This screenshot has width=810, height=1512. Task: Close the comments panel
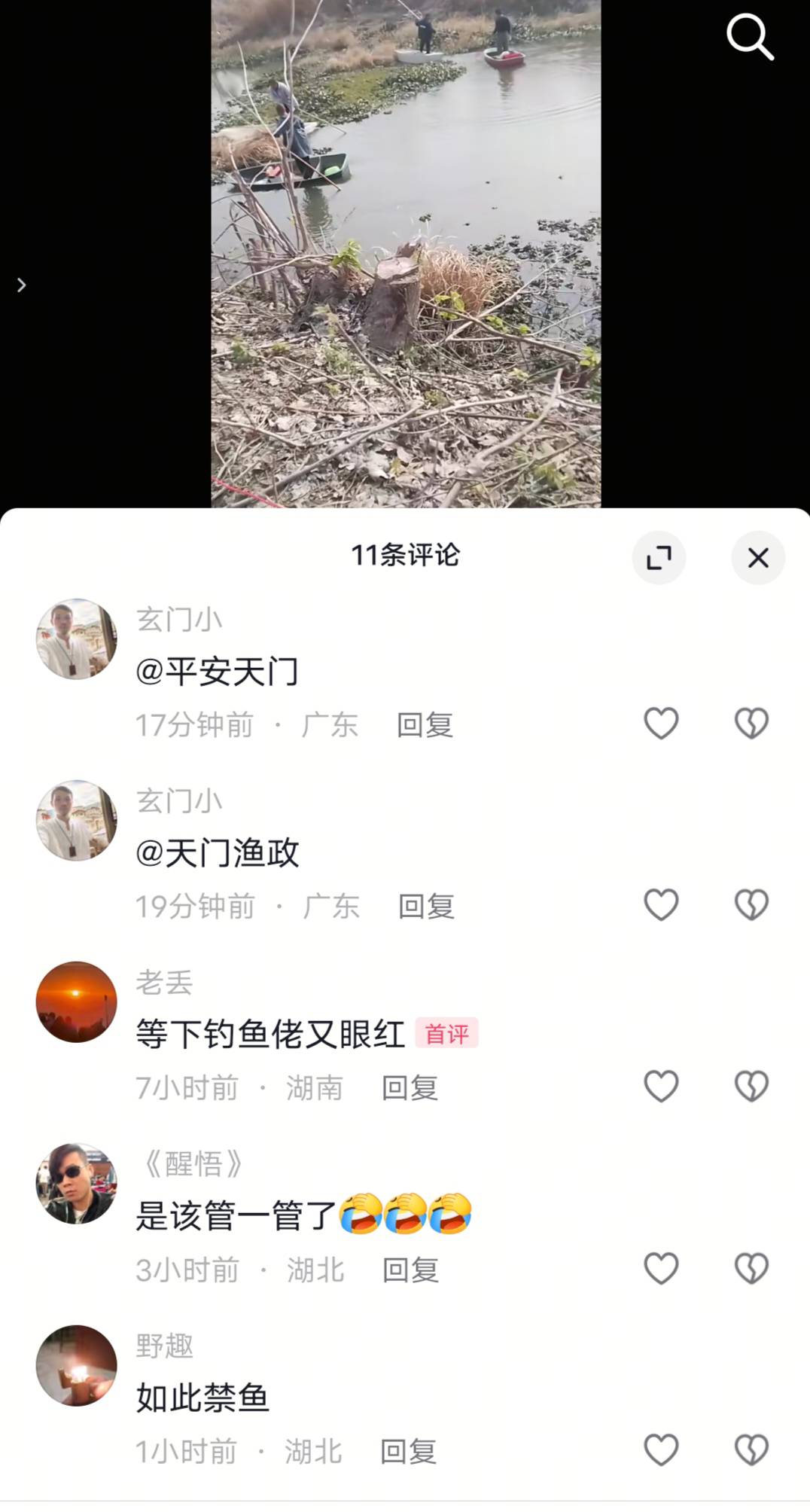(x=758, y=558)
